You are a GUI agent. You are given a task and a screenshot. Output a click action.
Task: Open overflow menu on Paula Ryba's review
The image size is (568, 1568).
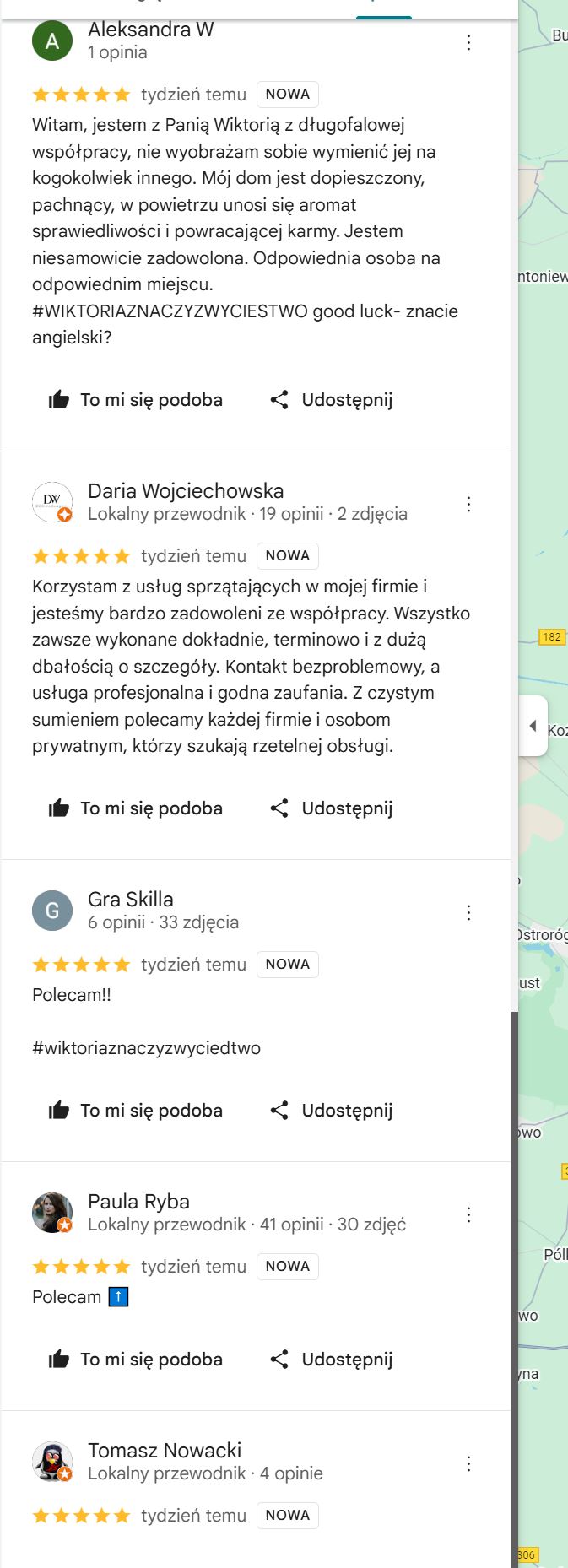468,1214
